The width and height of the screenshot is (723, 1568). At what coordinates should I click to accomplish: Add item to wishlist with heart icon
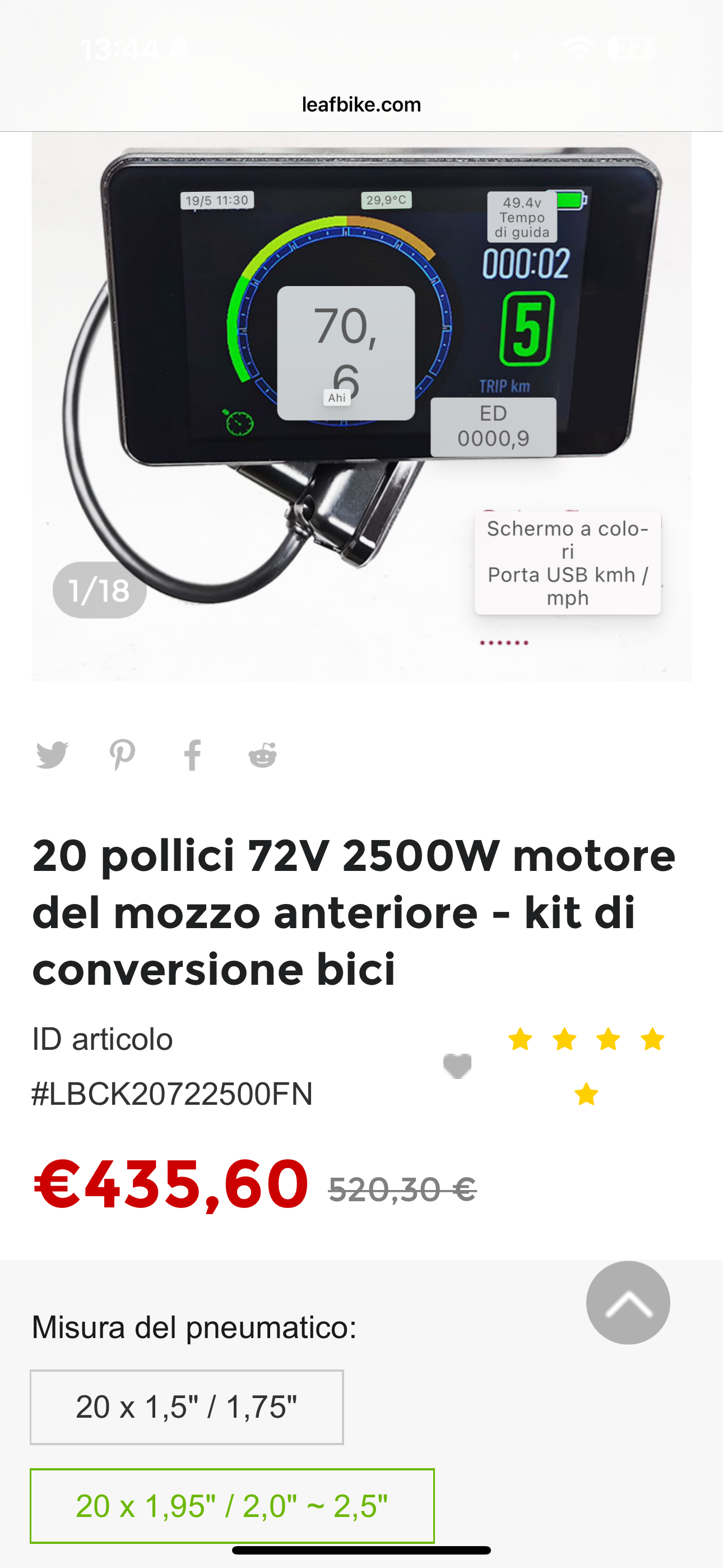coord(457,1065)
